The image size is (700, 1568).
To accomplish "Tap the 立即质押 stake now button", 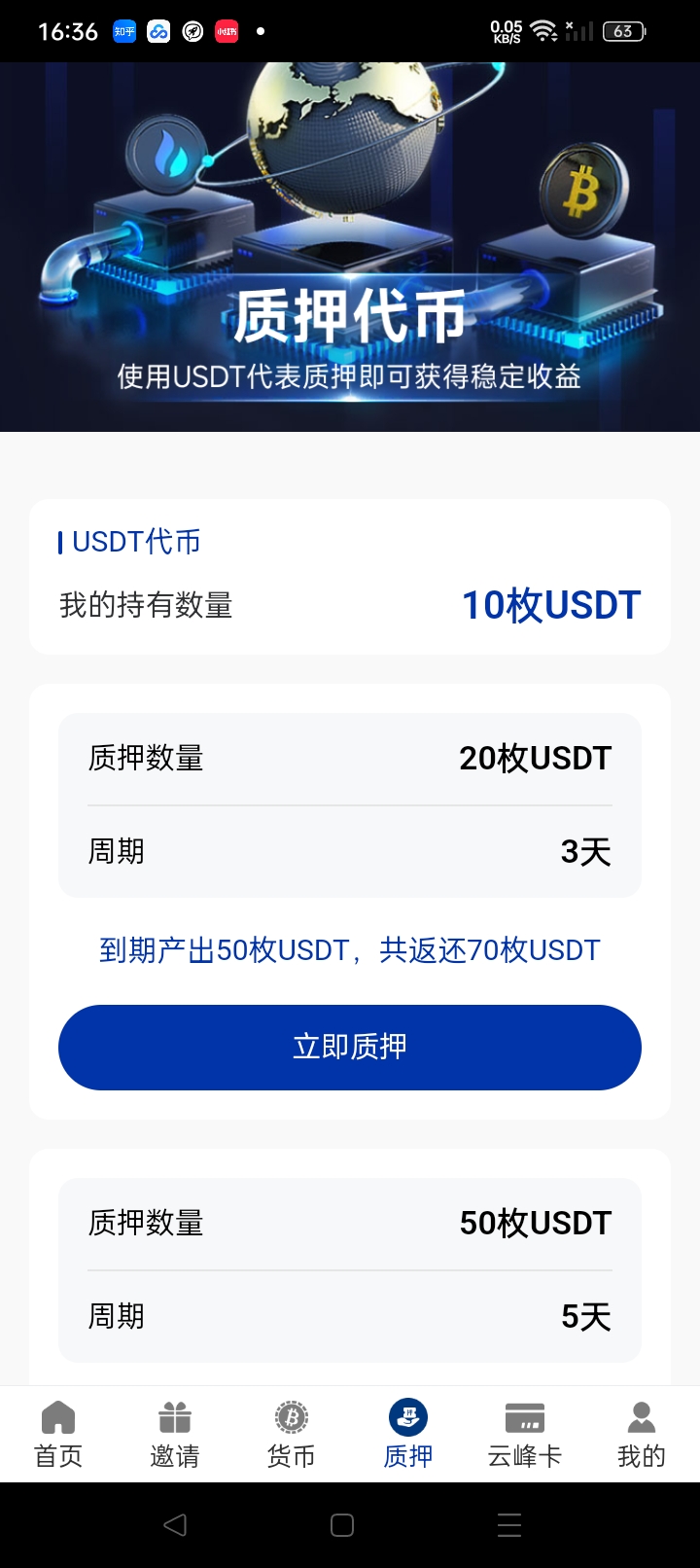I will [350, 1048].
